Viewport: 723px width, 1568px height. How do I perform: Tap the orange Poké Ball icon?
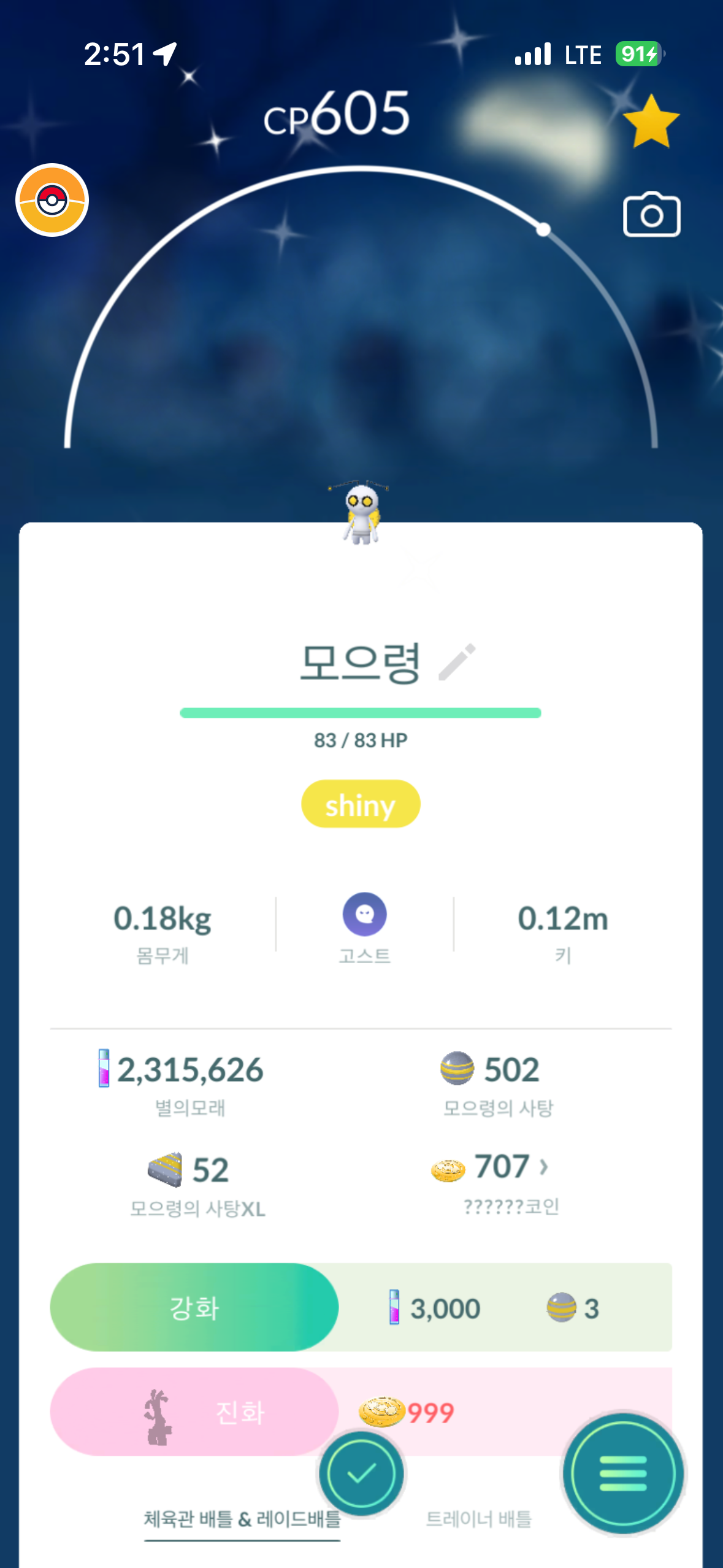click(x=52, y=200)
